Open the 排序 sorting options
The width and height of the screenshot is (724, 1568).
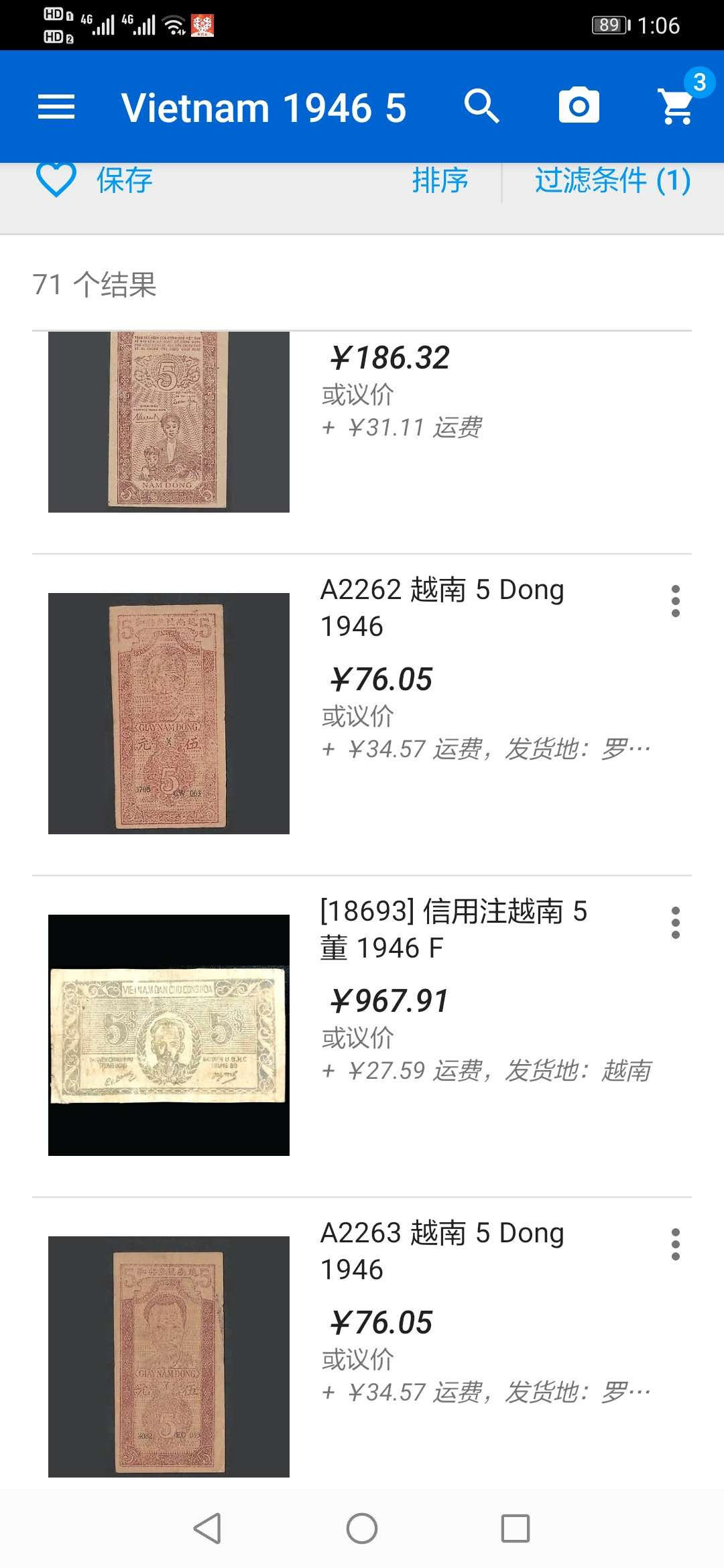(x=439, y=180)
